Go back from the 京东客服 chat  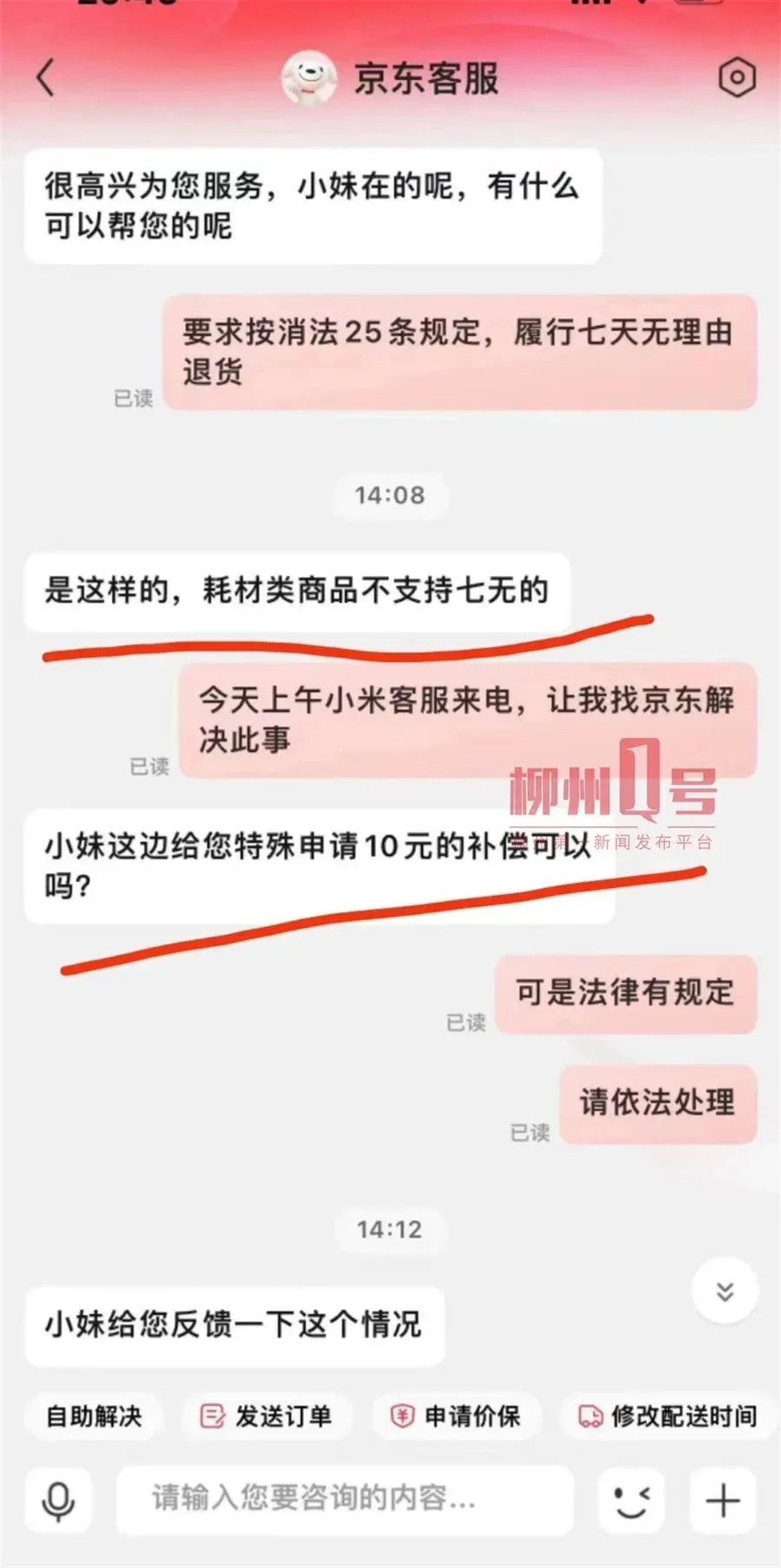coord(46,78)
